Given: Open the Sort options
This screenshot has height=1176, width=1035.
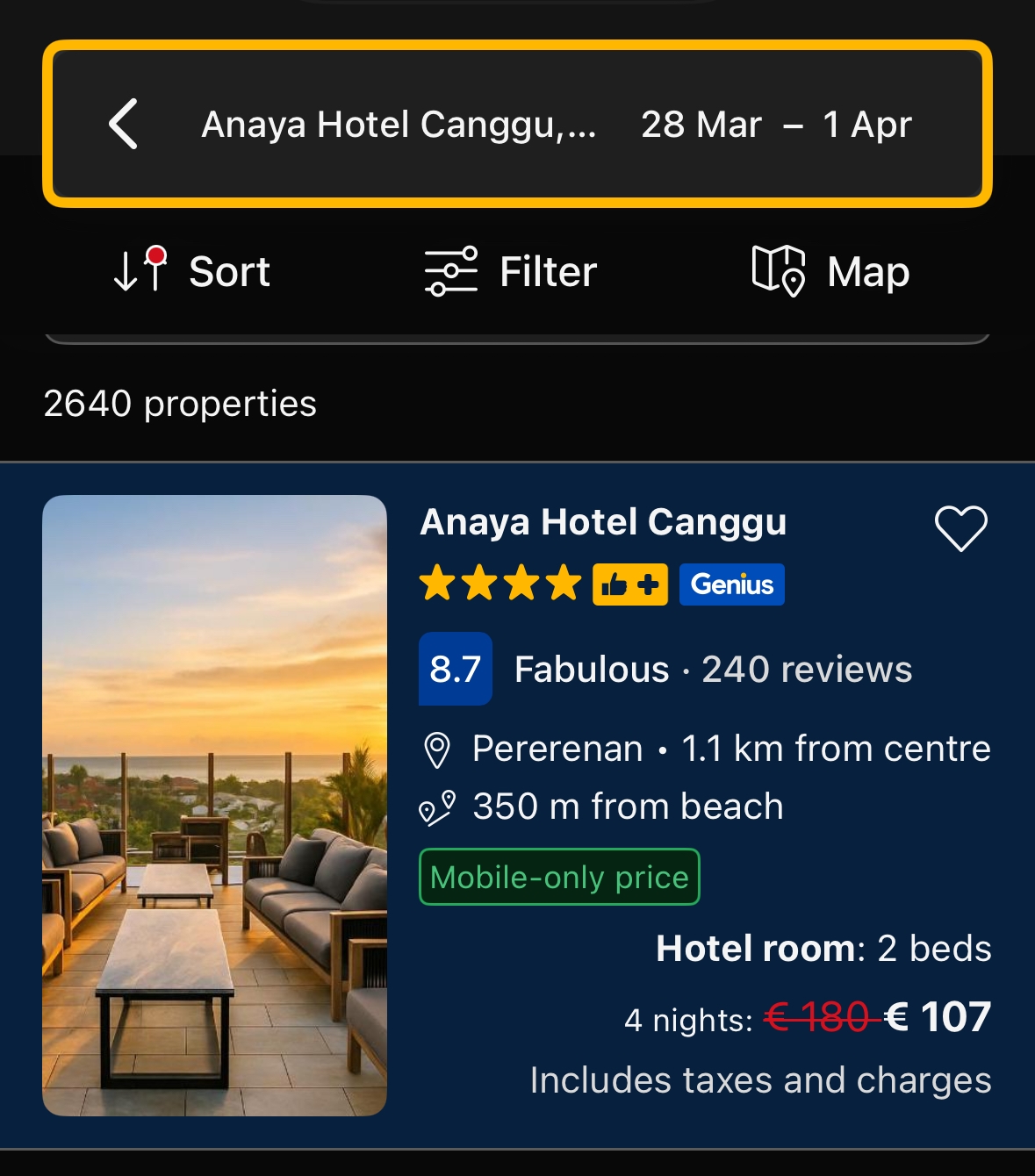Looking at the screenshot, I should (193, 271).
